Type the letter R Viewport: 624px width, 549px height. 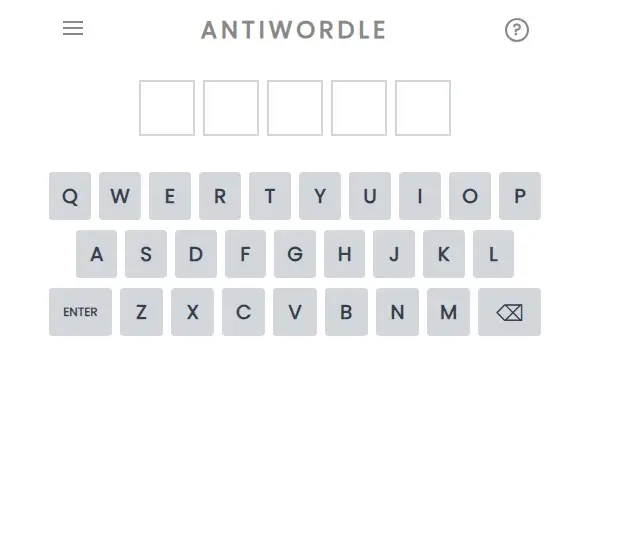point(220,196)
